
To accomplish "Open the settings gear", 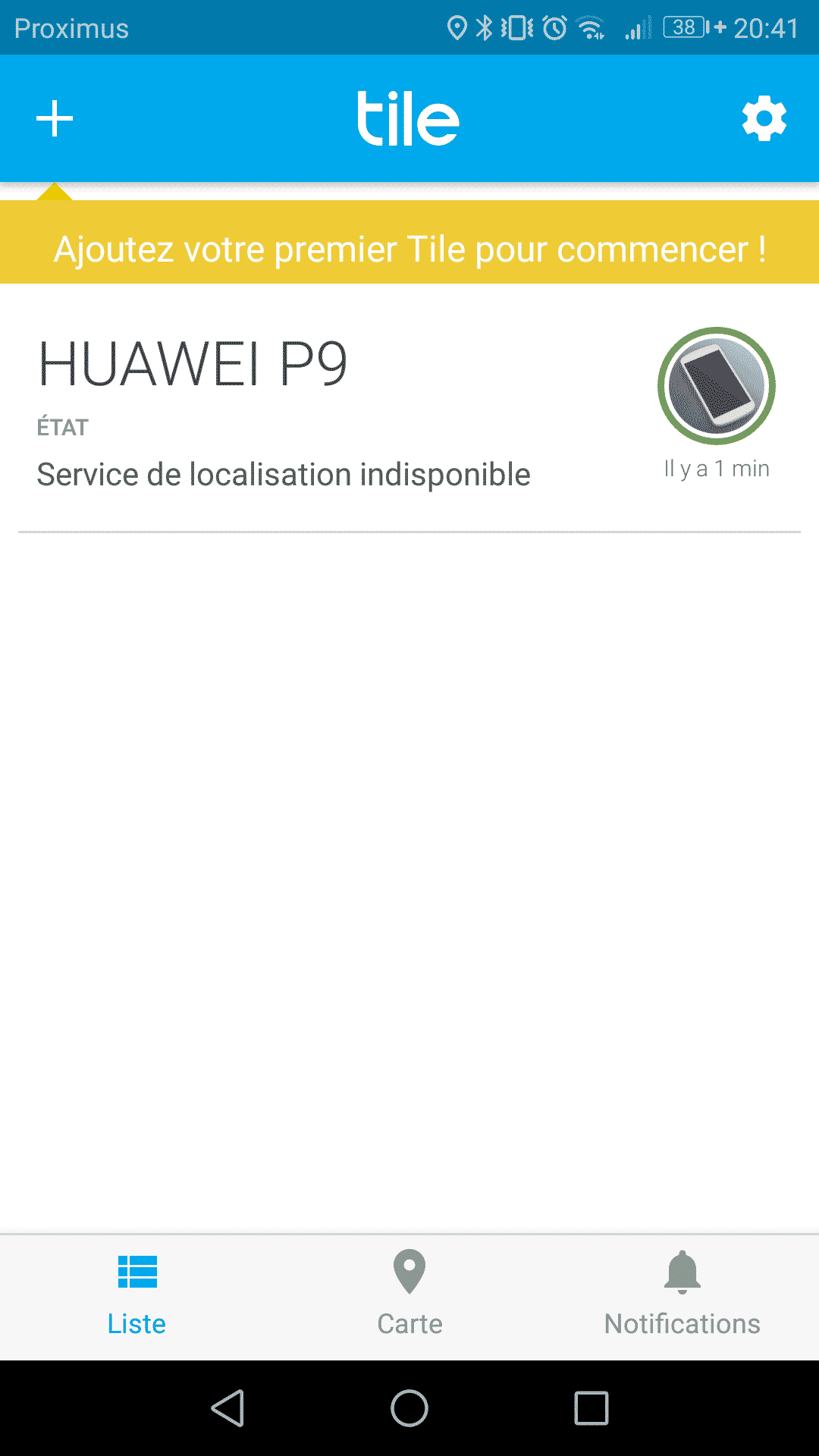I will pos(764,118).
